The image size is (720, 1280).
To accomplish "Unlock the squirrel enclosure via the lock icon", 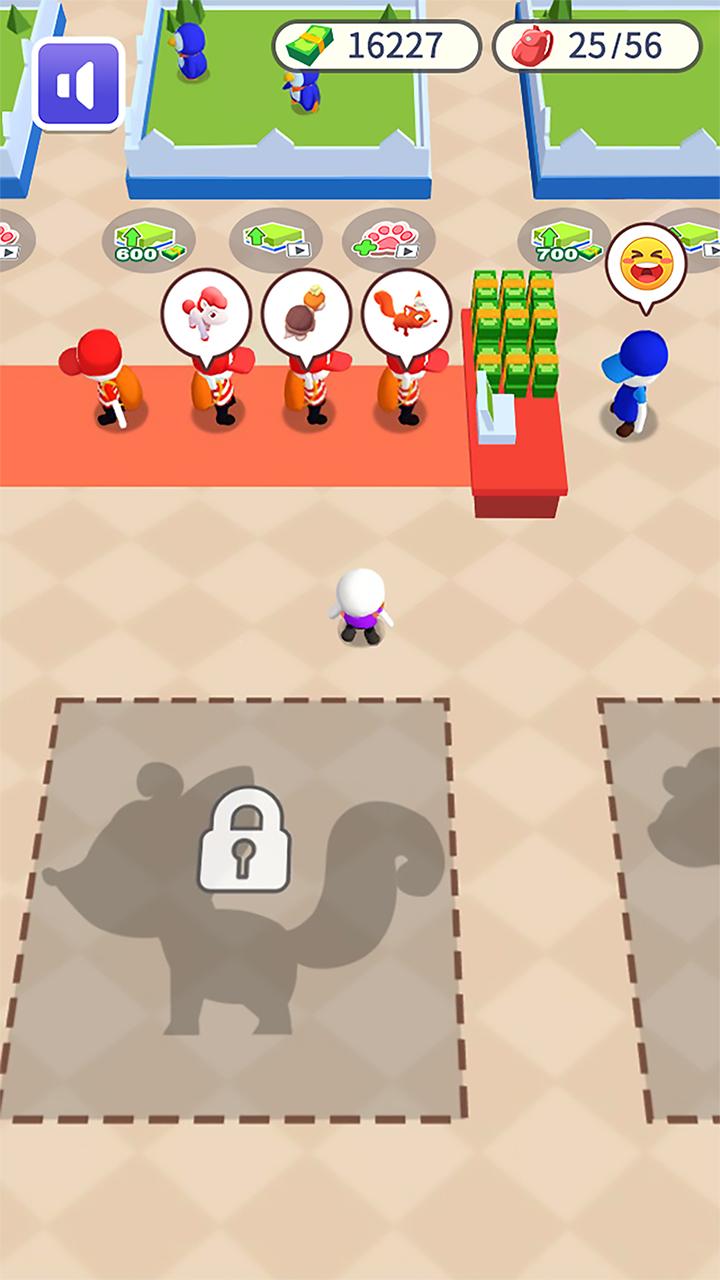I will (x=245, y=839).
